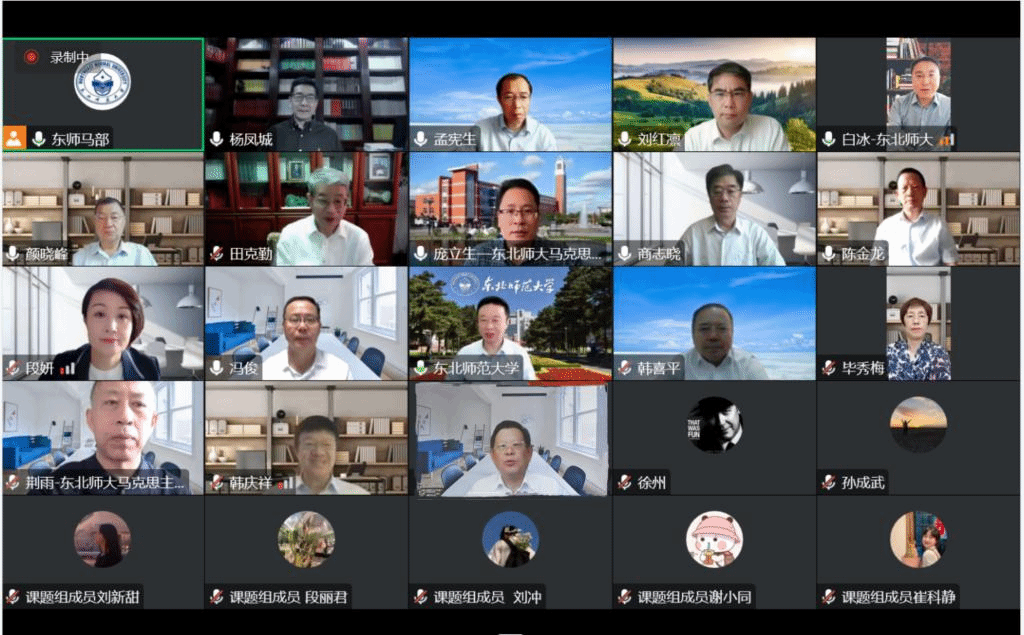Open the 白冰-东北师大 video tile
Screen dimensions: 1024x635
pyautogui.click(x=918, y=94)
